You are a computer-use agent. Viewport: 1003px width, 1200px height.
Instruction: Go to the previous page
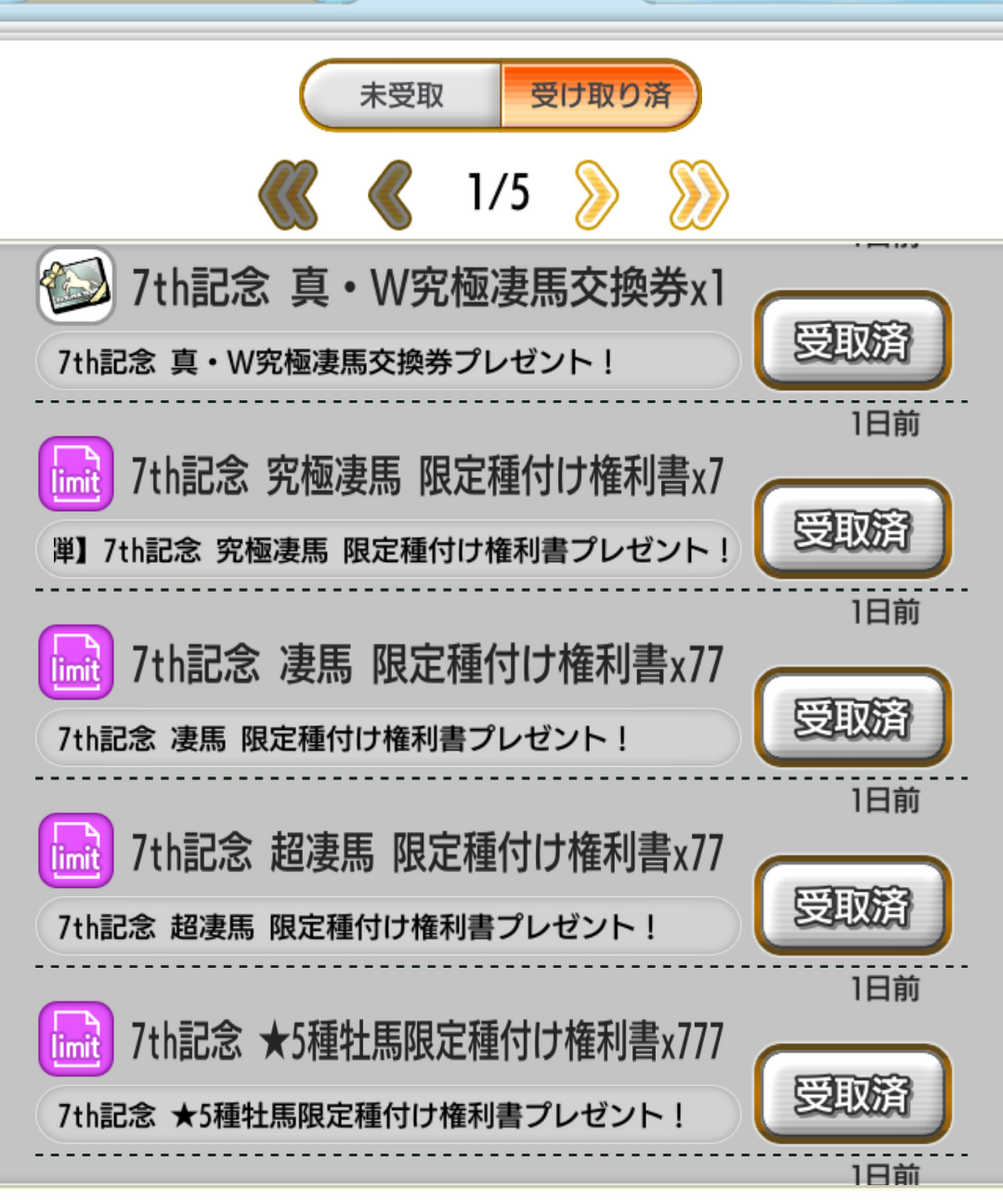(x=389, y=194)
